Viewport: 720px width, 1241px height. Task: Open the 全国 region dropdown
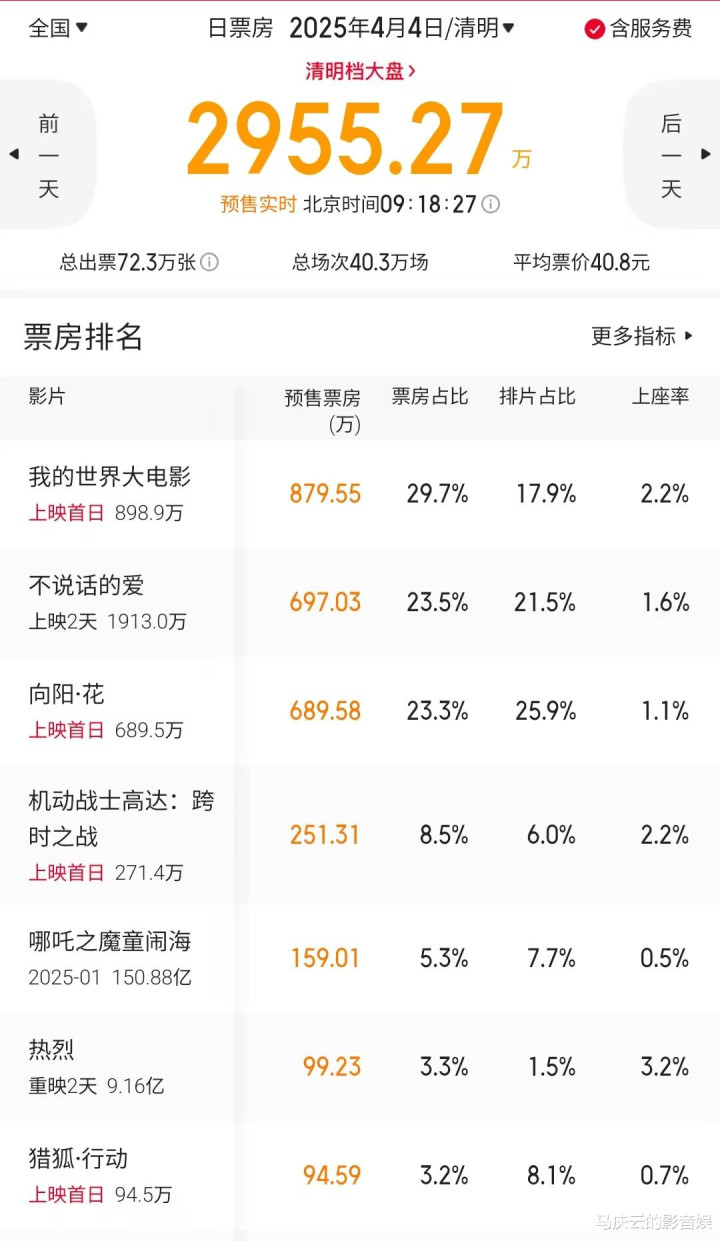click(x=58, y=28)
